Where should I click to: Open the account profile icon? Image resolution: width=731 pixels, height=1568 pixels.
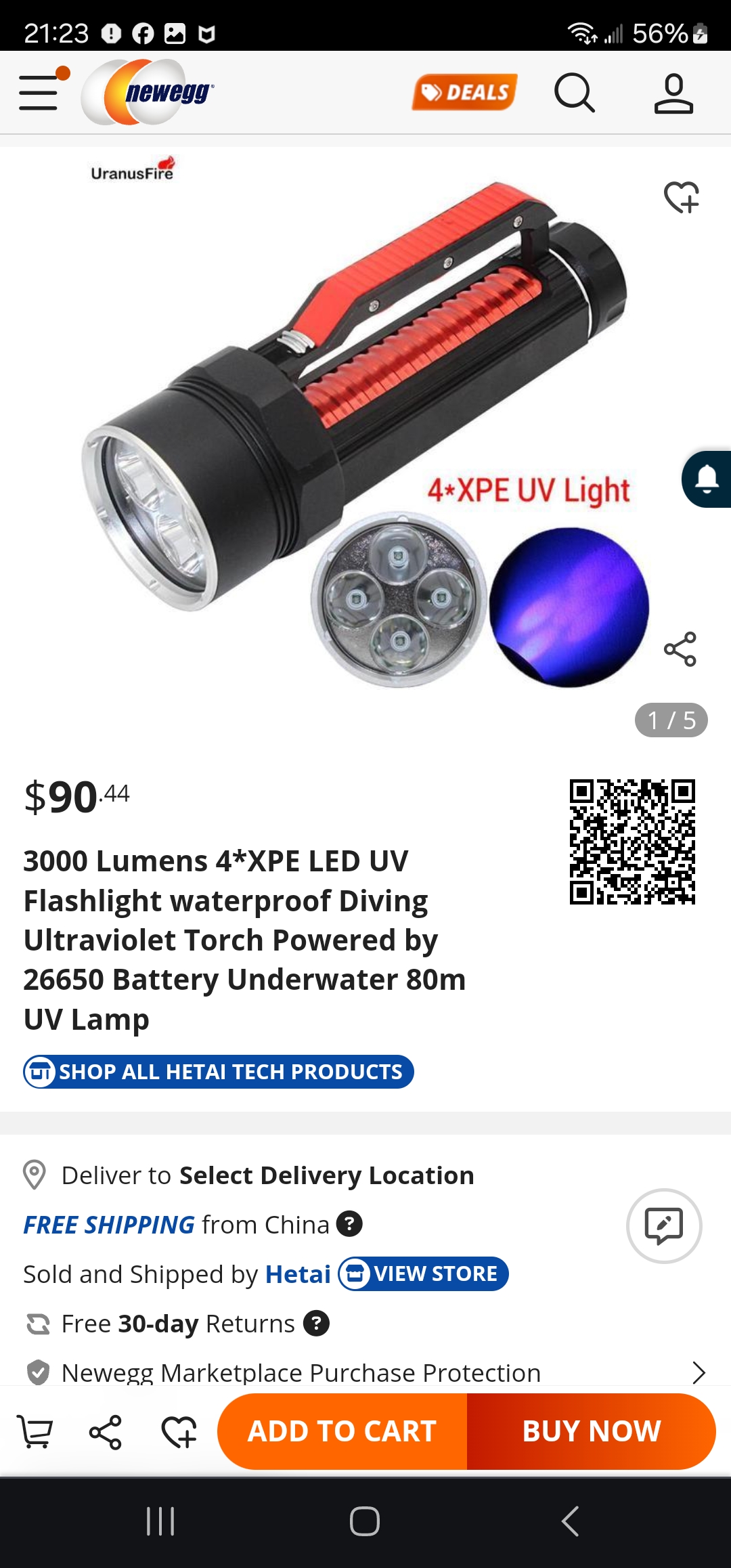[x=673, y=93]
